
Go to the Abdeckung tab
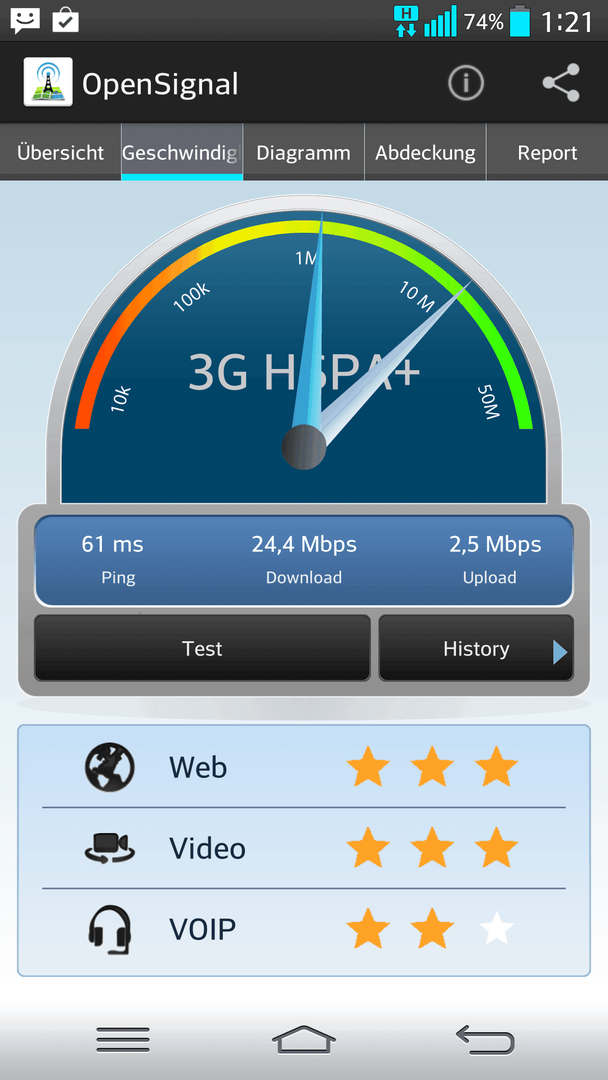click(x=425, y=152)
